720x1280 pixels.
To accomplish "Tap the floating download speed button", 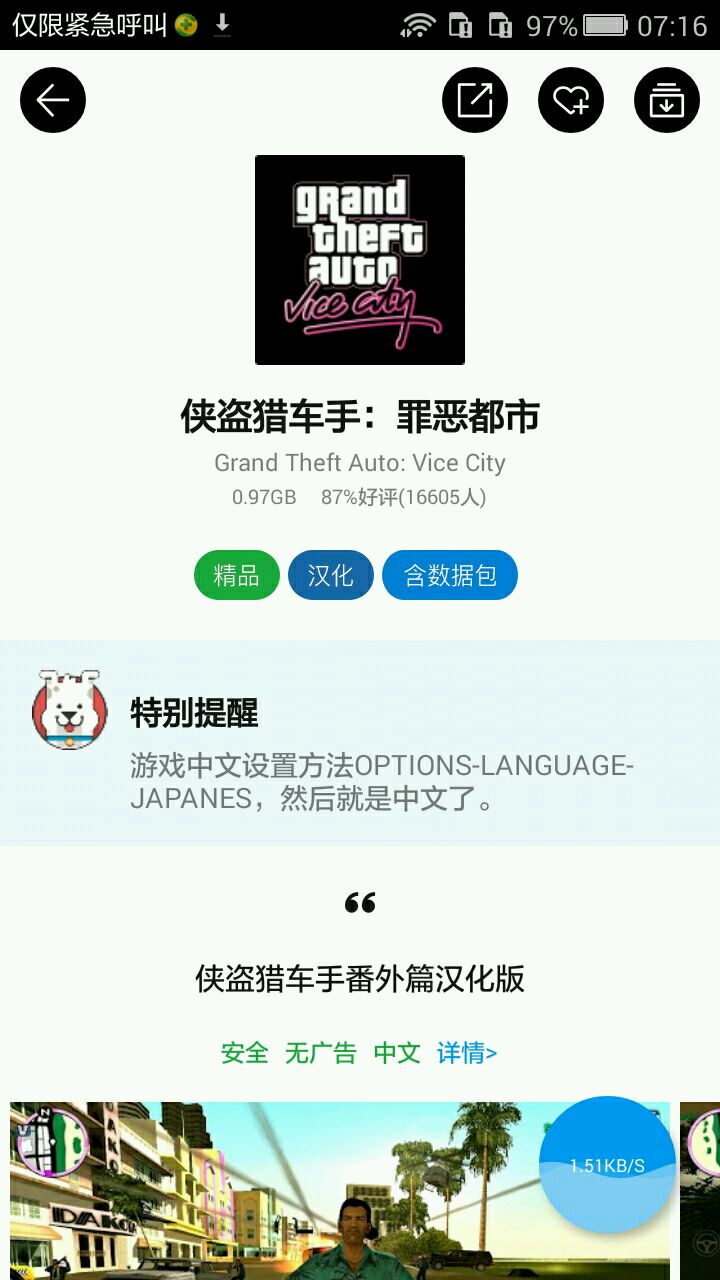I will 607,1165.
